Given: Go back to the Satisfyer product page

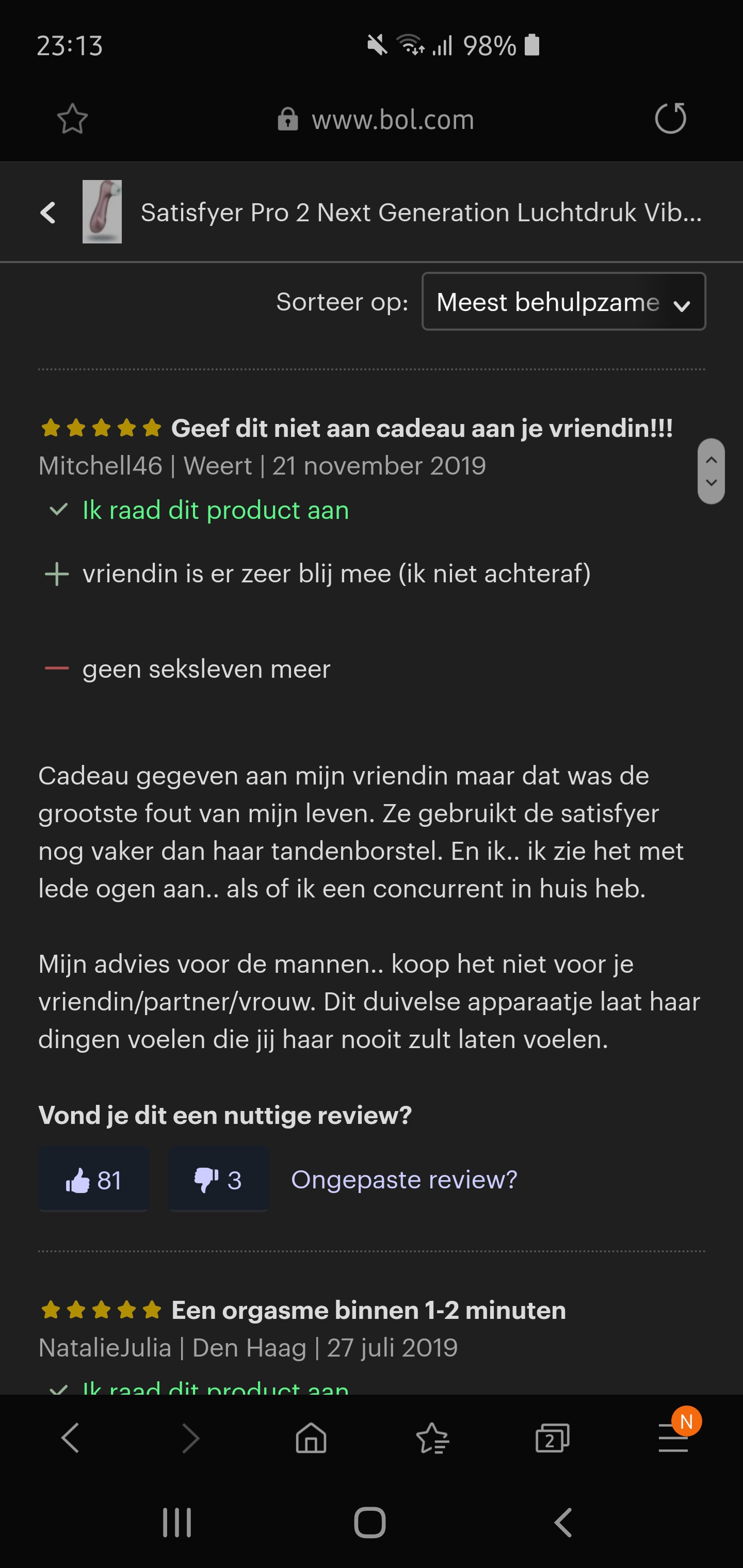Looking at the screenshot, I should point(48,213).
